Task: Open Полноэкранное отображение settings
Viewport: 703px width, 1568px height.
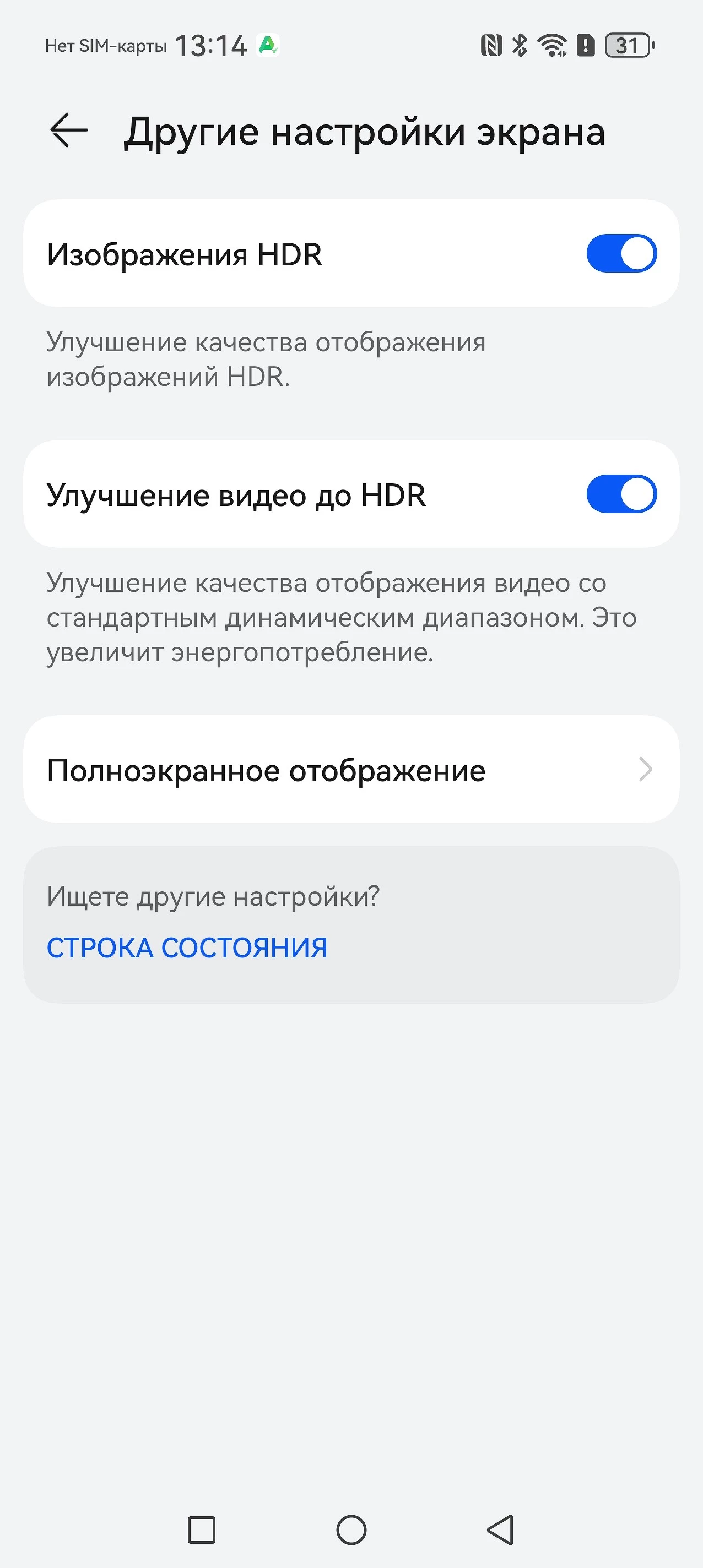Action: pos(351,769)
